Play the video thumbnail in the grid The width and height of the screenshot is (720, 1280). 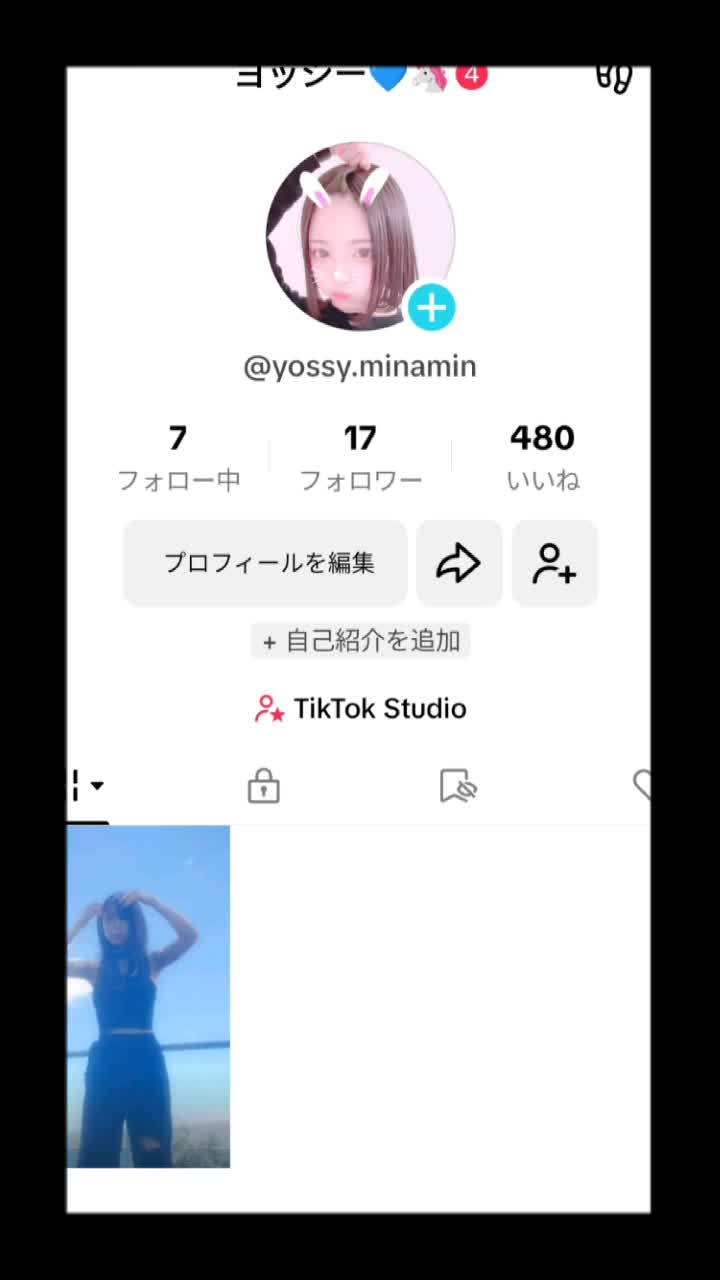(148, 996)
